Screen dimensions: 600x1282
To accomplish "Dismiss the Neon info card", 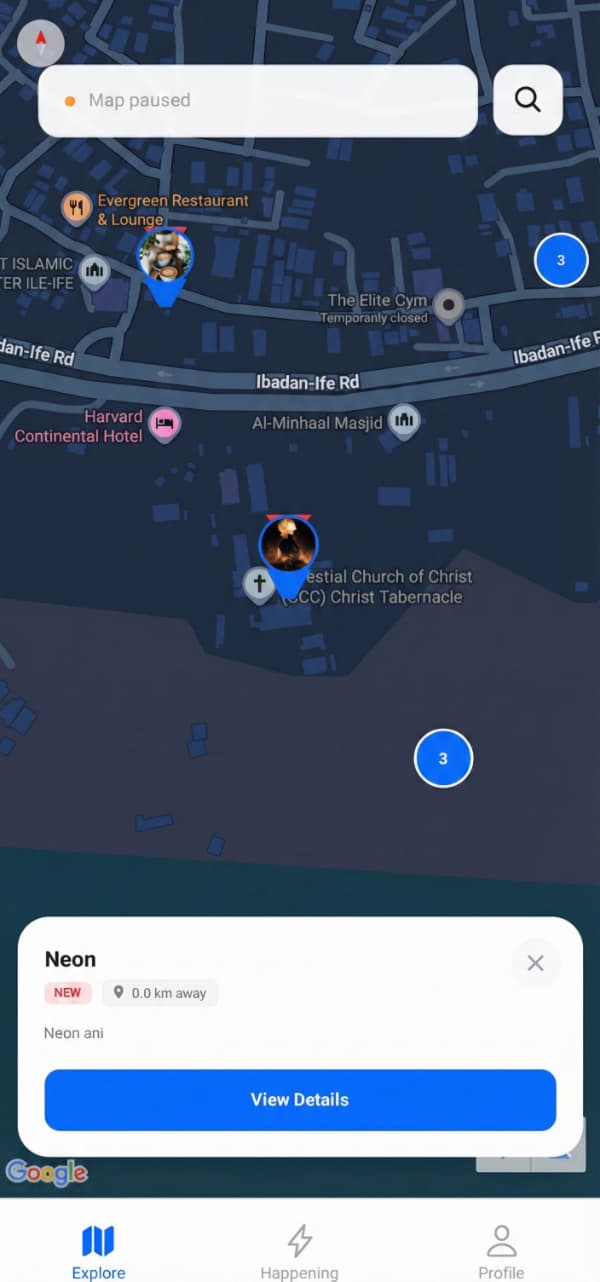I will (x=535, y=963).
